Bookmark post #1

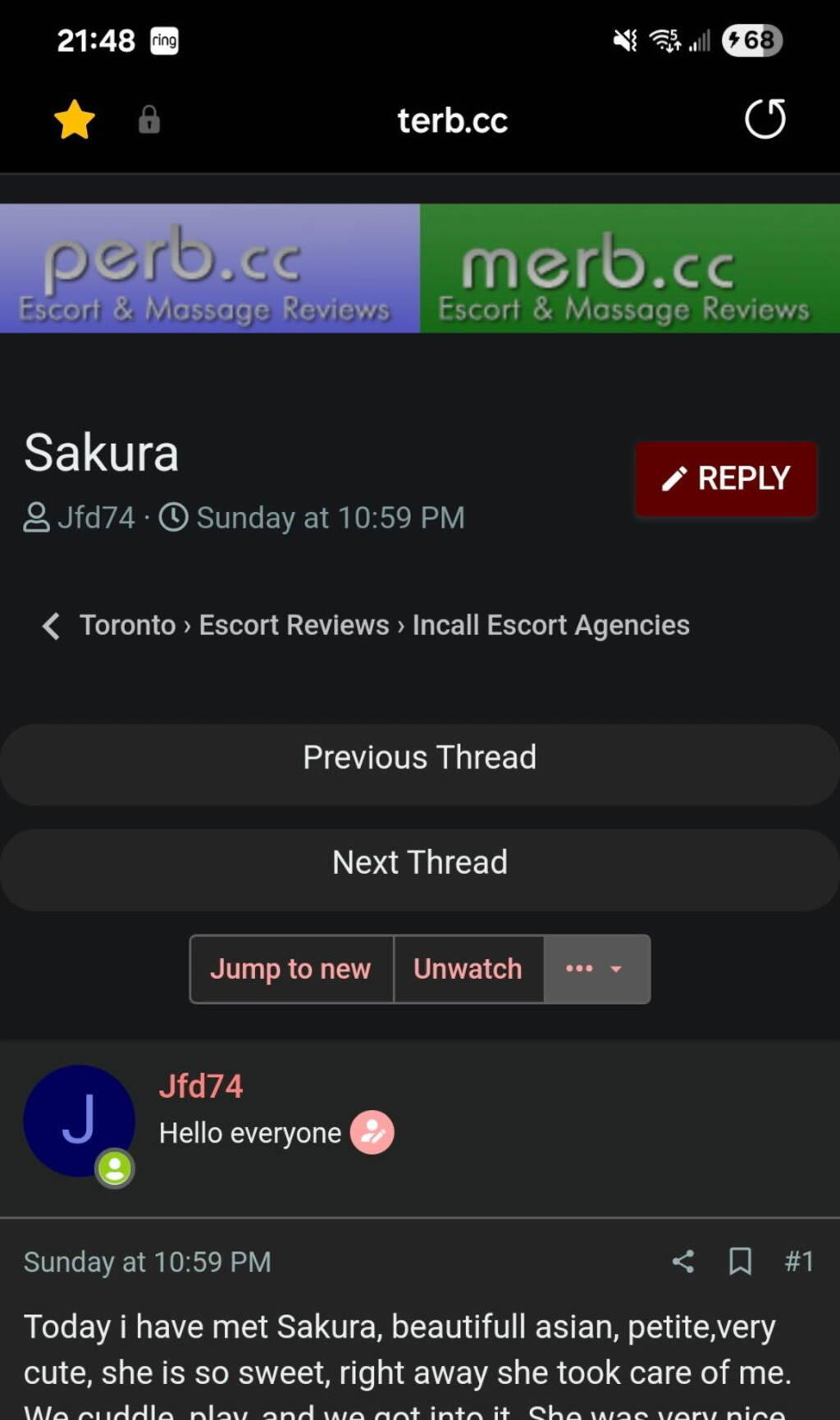pos(740,1261)
